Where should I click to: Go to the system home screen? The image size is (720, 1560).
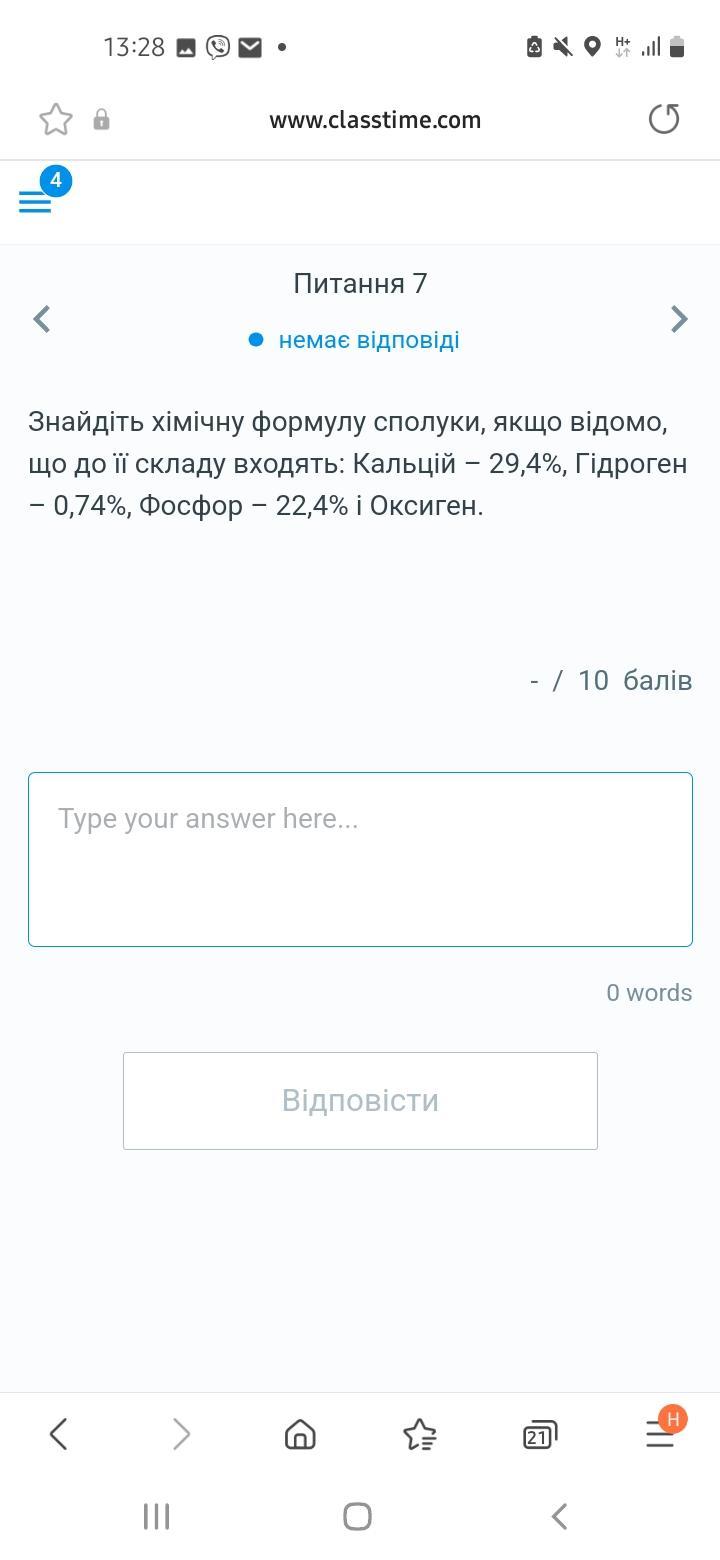click(358, 1516)
